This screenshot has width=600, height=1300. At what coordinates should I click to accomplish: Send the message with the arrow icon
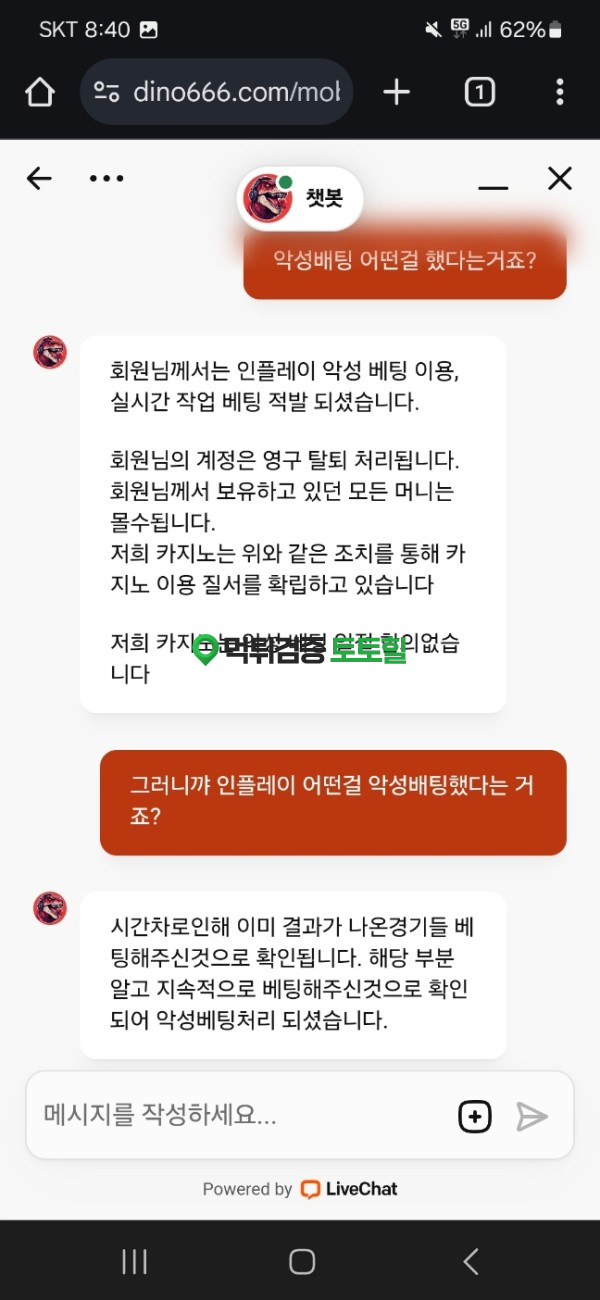pos(532,1116)
